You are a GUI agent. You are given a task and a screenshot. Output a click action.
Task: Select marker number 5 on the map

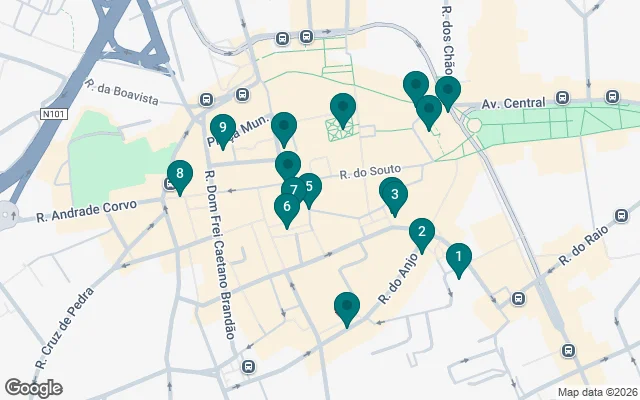(309, 186)
